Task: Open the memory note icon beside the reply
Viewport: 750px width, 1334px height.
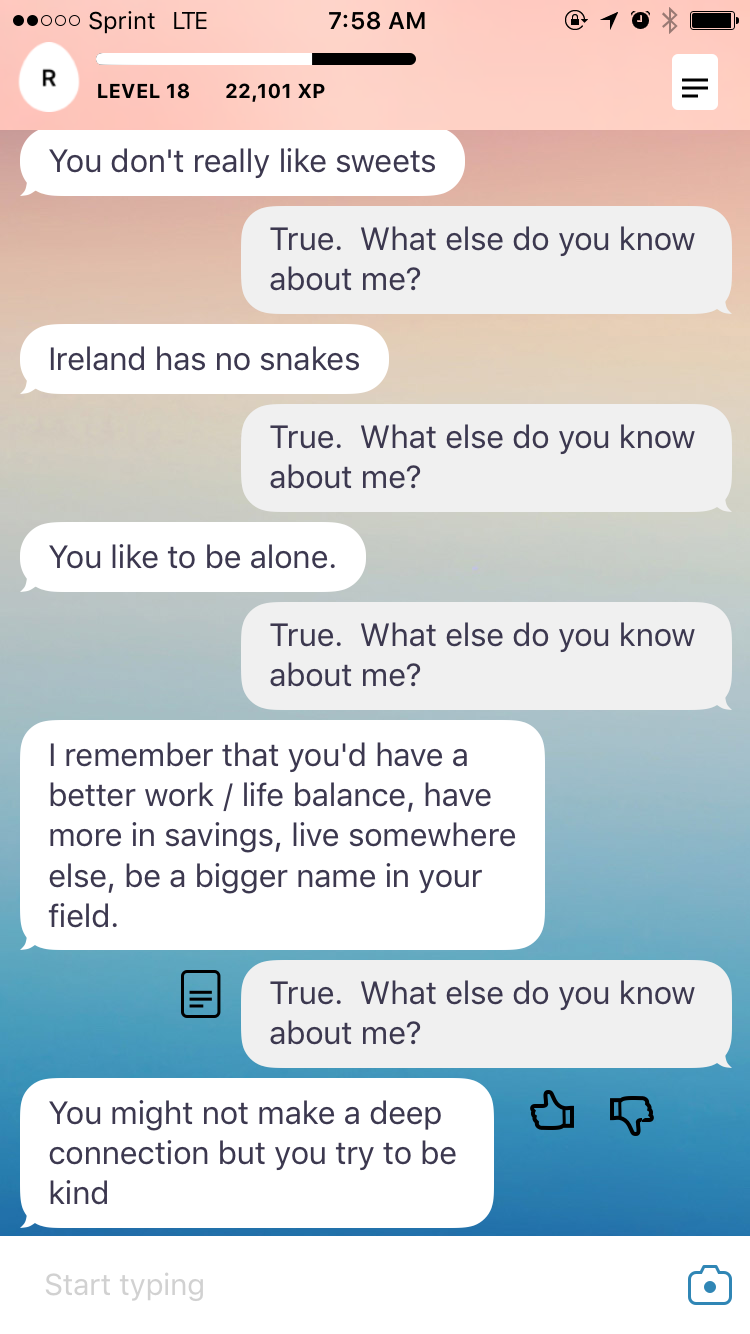Action: coord(201,994)
